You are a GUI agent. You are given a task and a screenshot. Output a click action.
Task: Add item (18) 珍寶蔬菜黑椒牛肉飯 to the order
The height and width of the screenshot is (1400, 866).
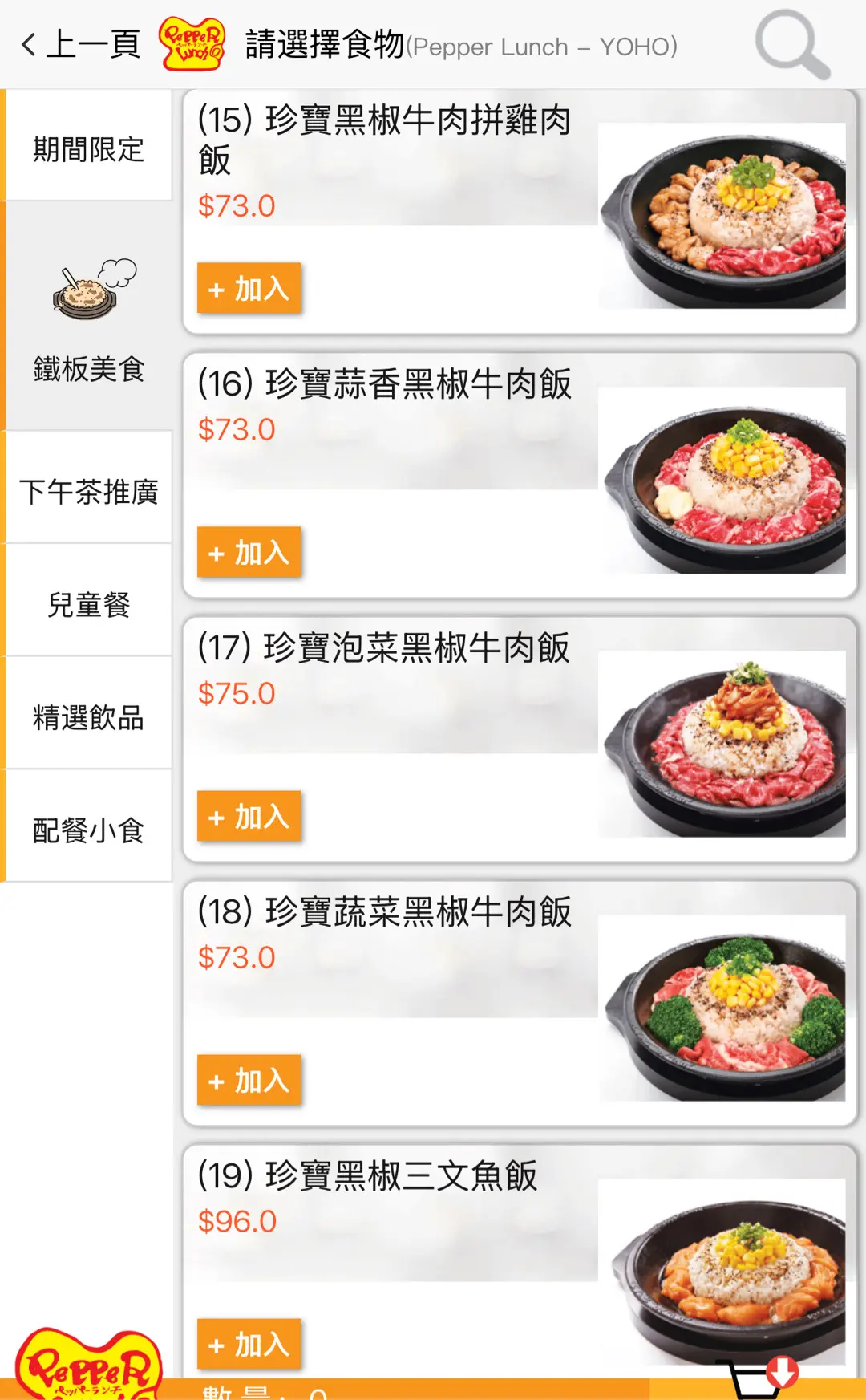tap(249, 1080)
